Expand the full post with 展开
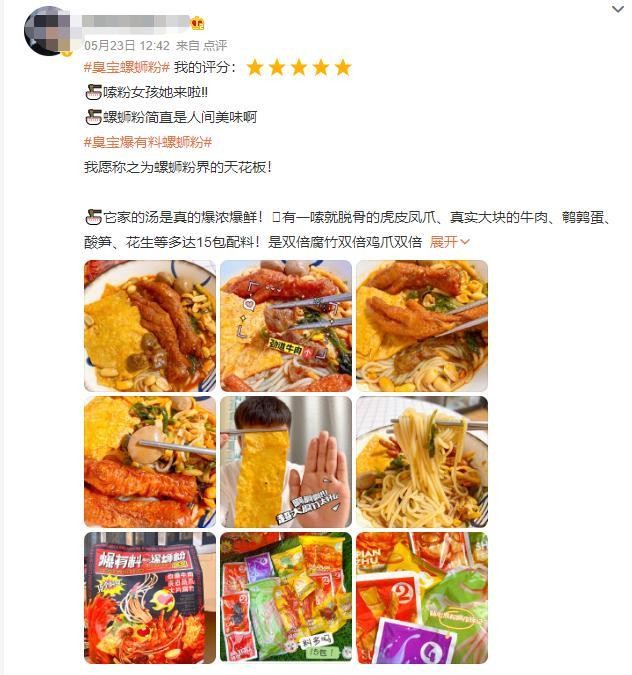Viewport: 632px width, 675px height. click(449, 241)
